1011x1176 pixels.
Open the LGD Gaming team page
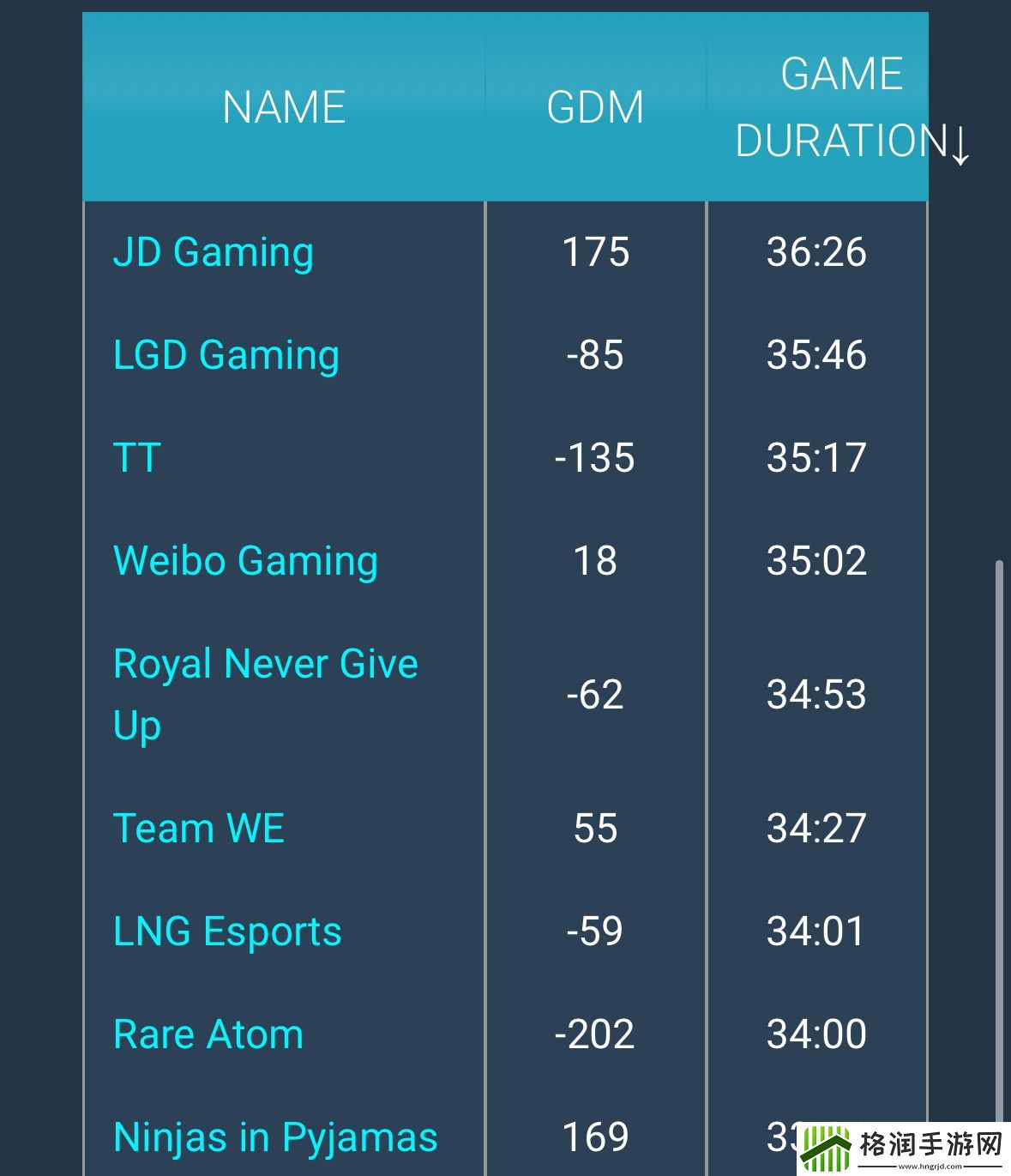tap(226, 354)
